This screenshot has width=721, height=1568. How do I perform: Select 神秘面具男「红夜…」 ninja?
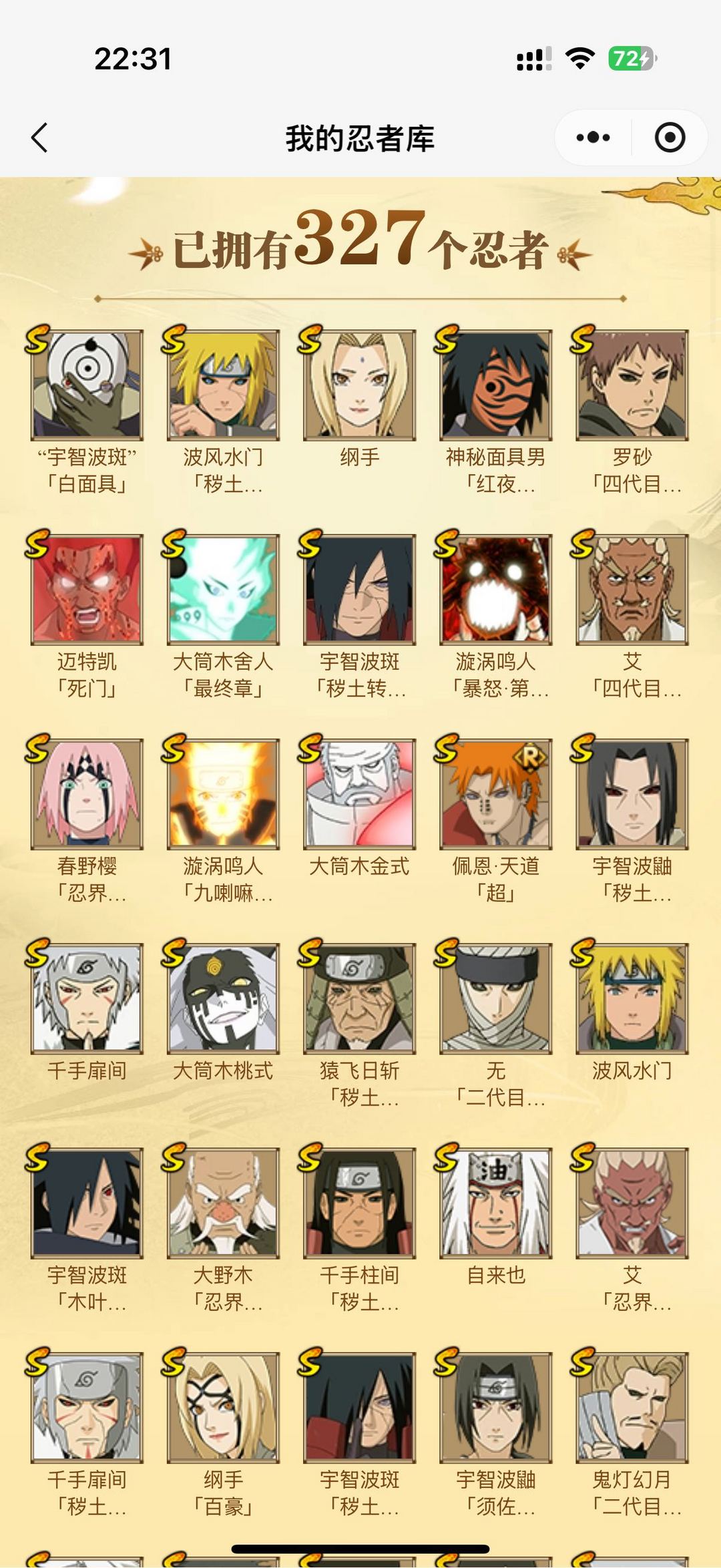pos(495,386)
